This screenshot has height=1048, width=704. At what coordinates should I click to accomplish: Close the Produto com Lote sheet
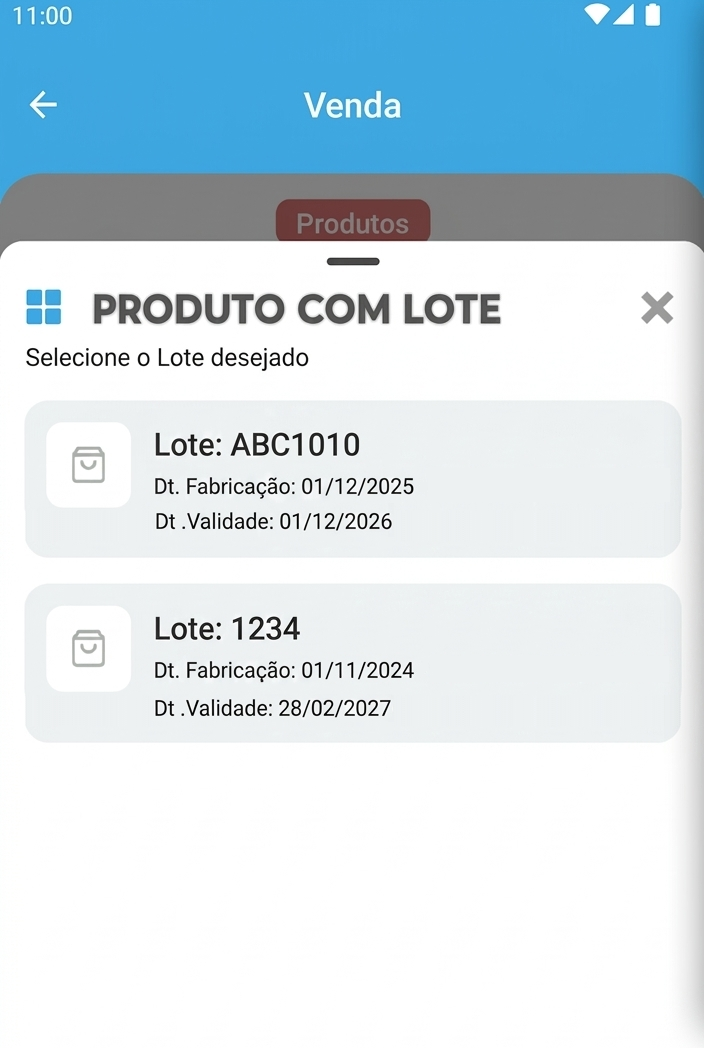657,308
